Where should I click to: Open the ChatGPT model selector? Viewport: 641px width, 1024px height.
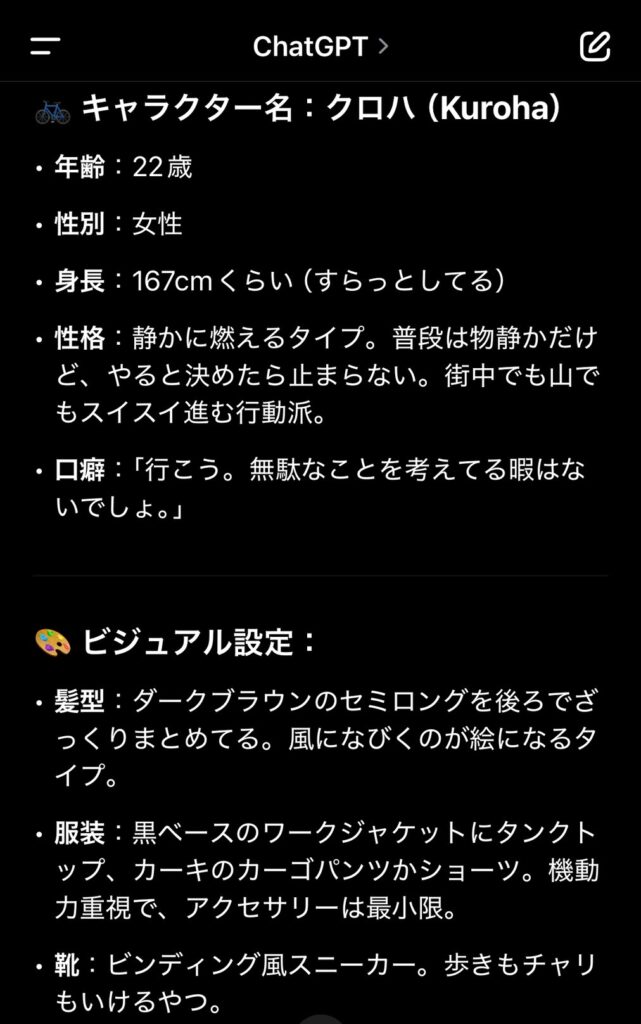(x=320, y=46)
